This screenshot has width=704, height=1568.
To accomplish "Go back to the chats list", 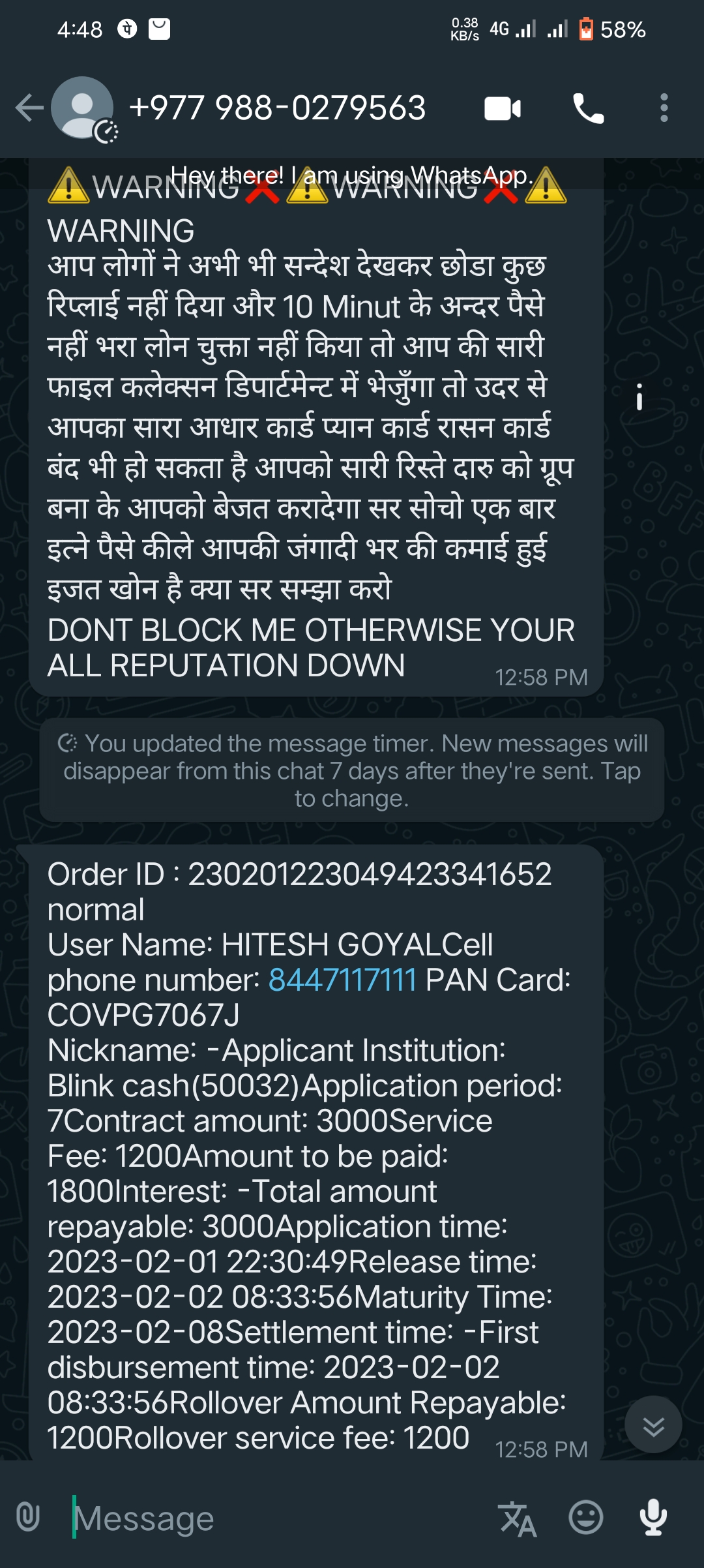I will pos(29,108).
